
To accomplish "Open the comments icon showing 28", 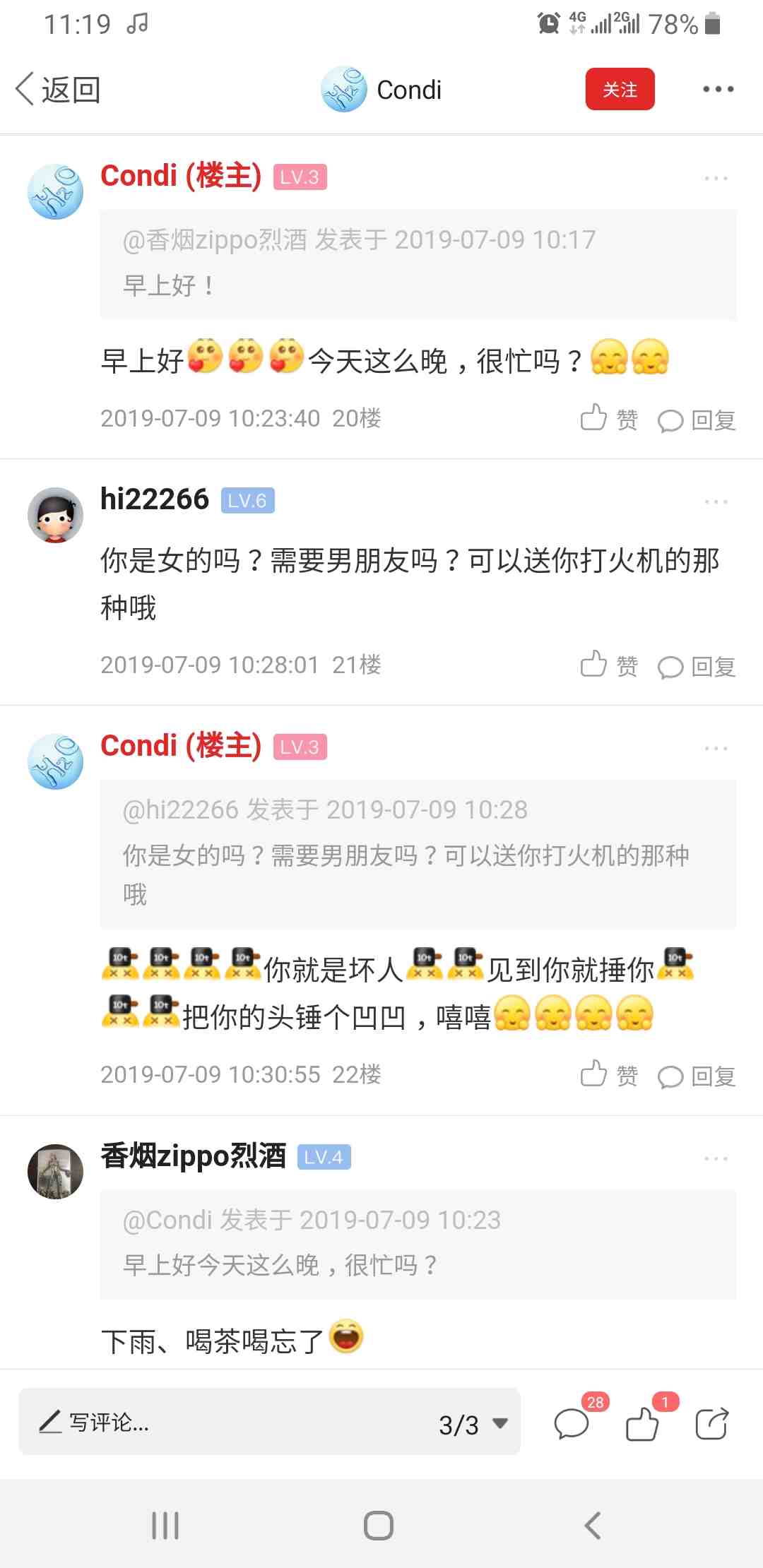I will click(572, 1423).
